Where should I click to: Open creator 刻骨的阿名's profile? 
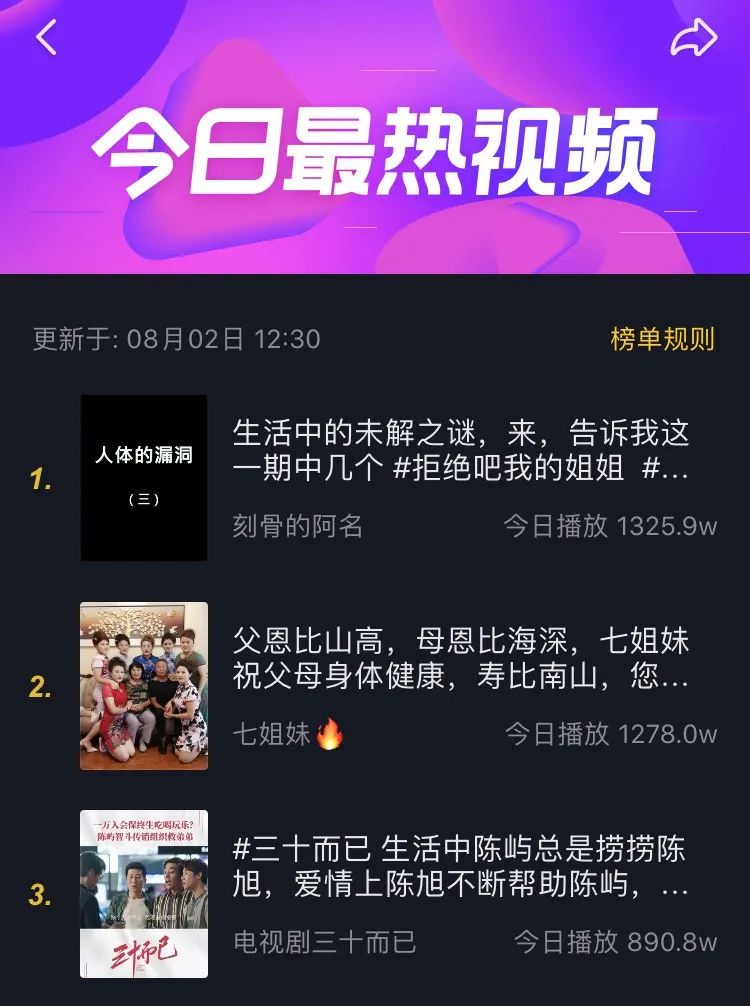pos(297,525)
